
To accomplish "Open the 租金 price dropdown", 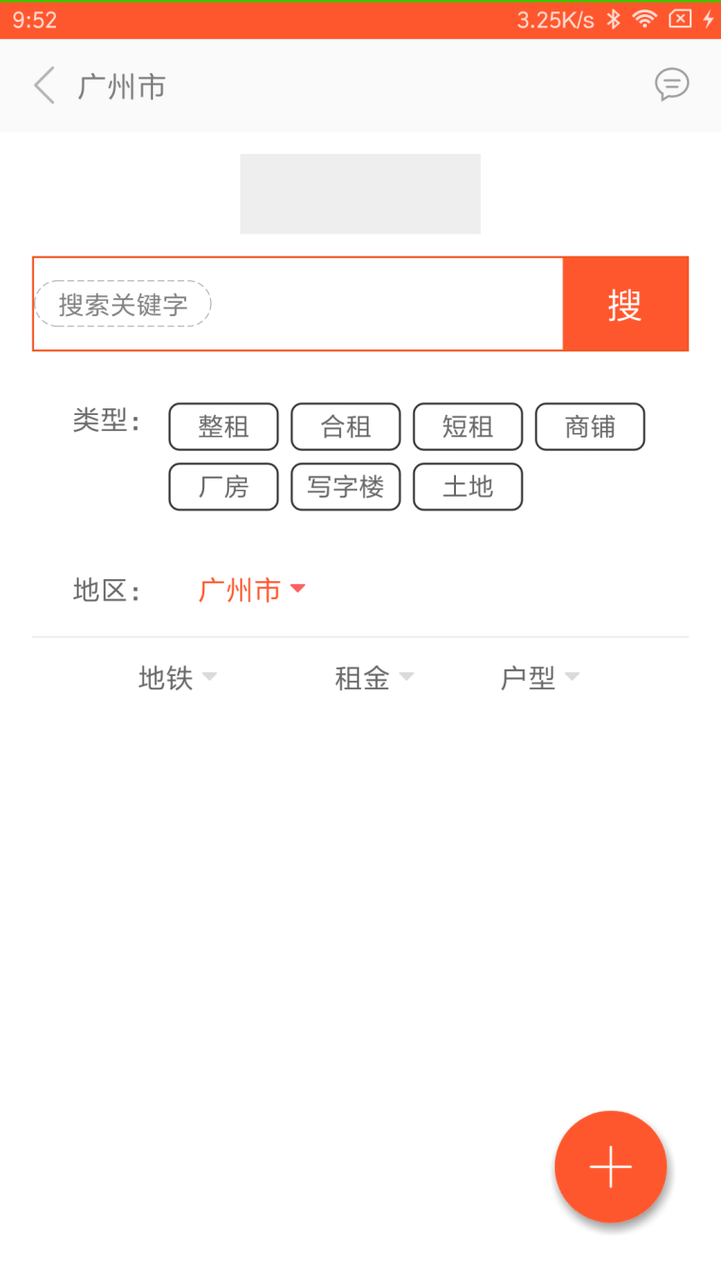I will point(372,676).
